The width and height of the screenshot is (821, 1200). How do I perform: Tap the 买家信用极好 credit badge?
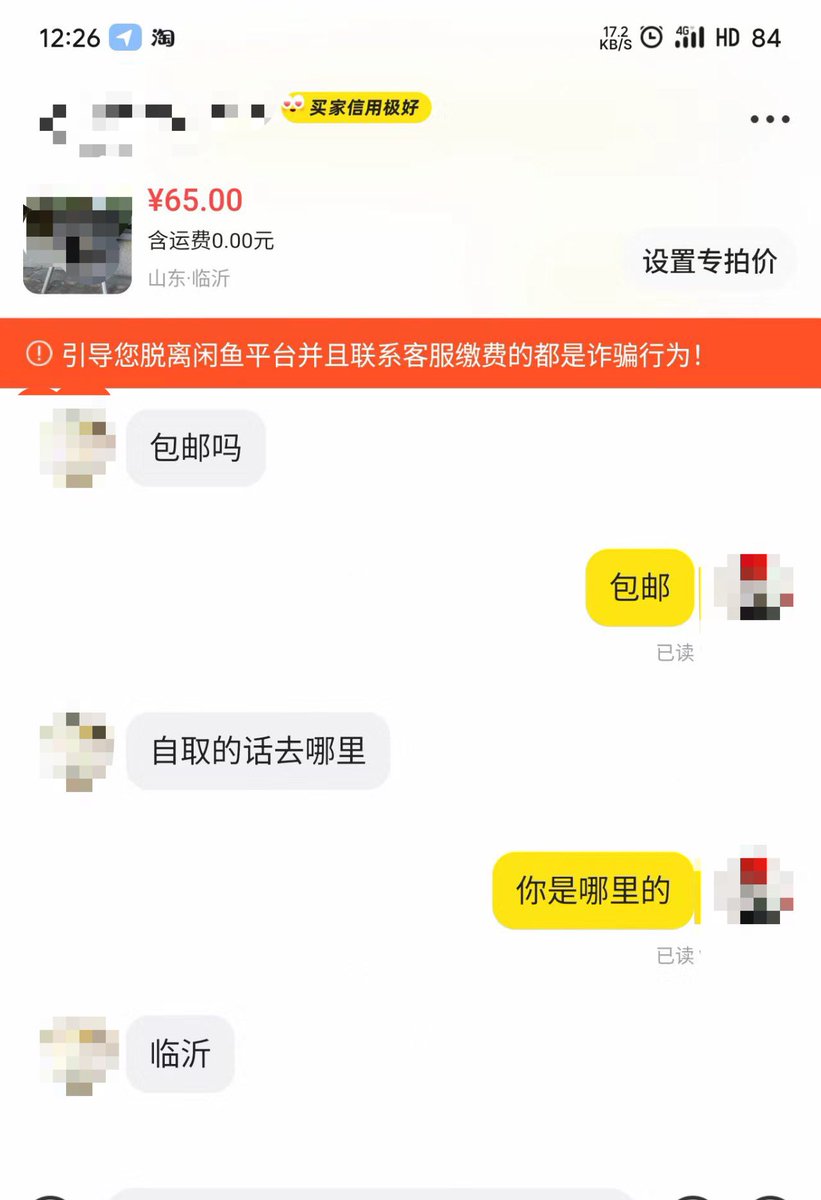[x=355, y=108]
